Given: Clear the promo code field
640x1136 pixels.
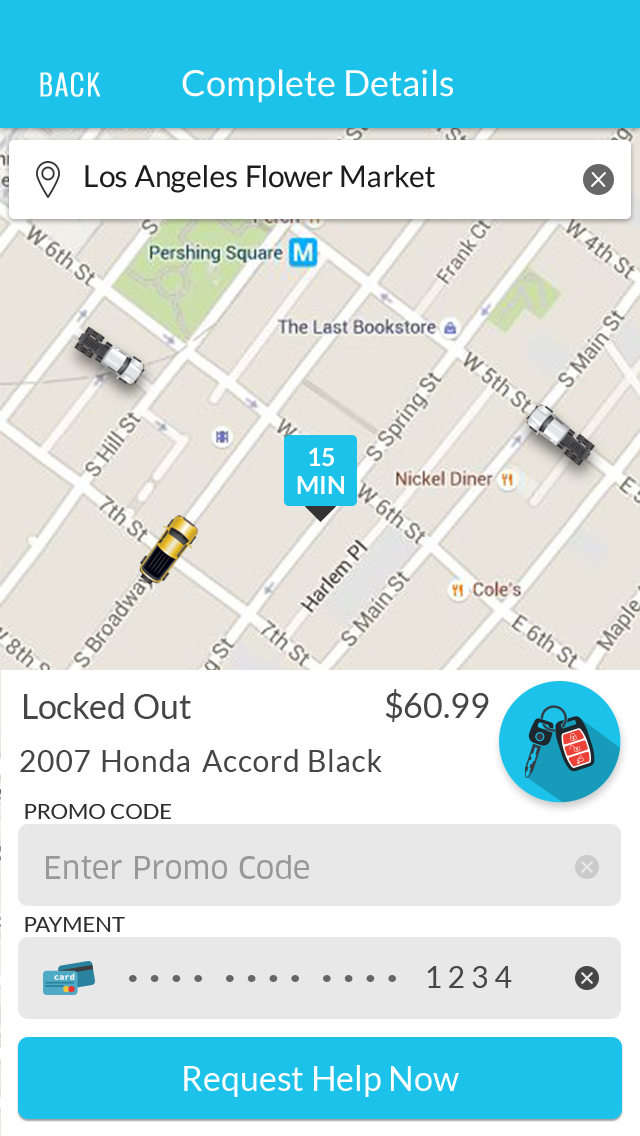Looking at the screenshot, I should (x=587, y=867).
